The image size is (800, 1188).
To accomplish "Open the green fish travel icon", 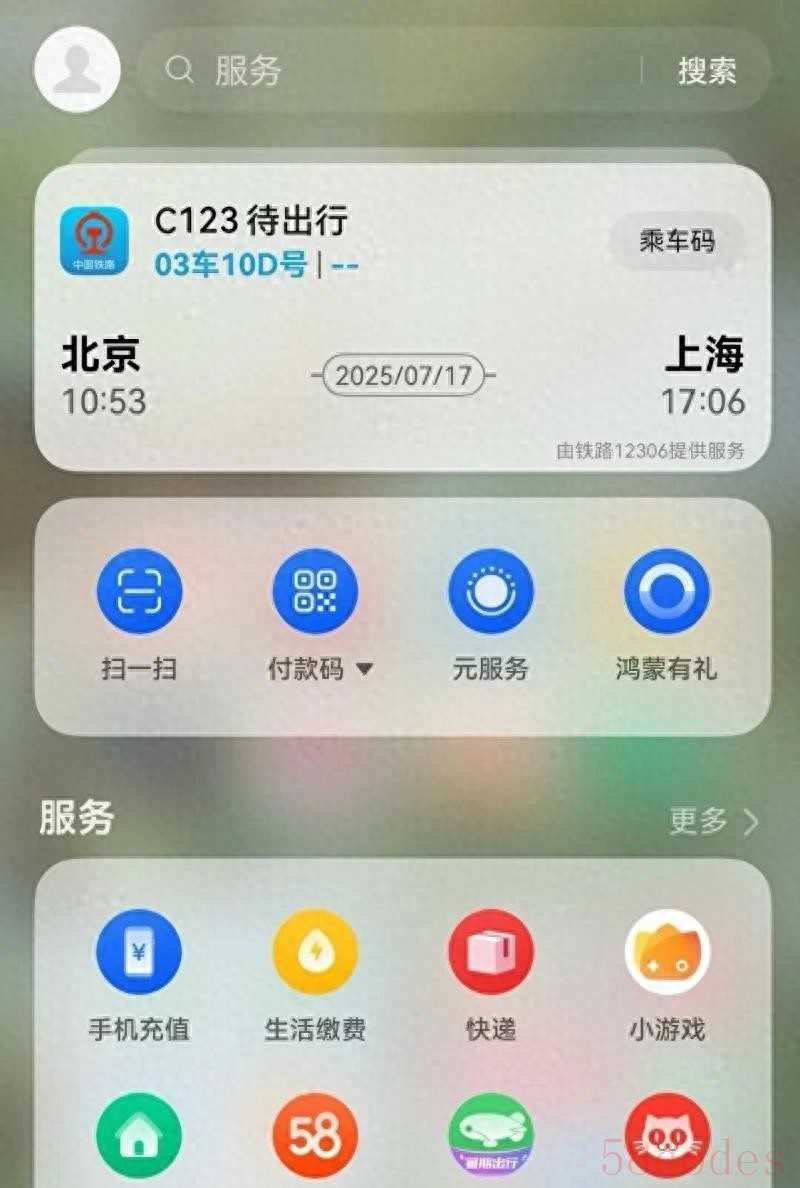I will [x=490, y=1135].
